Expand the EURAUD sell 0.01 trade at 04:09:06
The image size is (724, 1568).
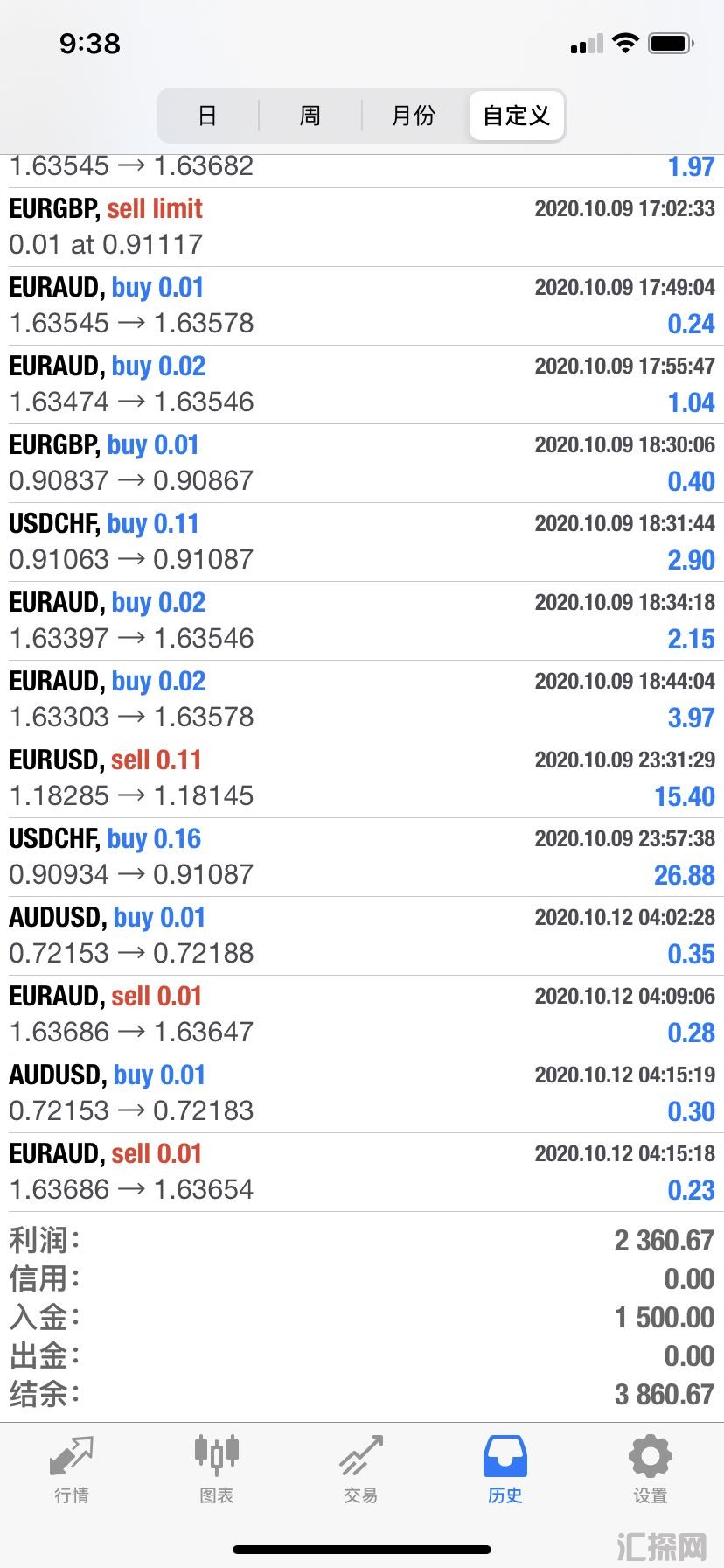pos(362,1014)
